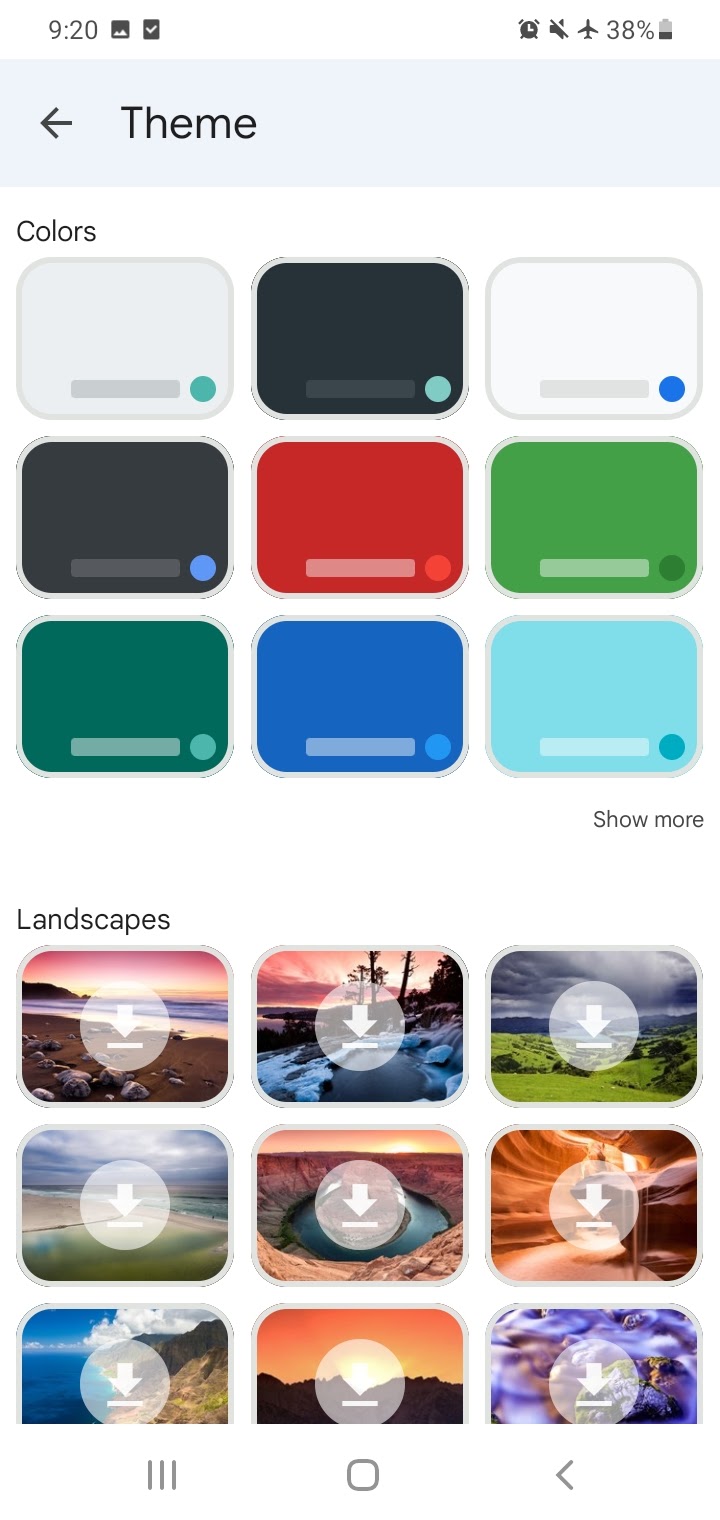Image resolution: width=720 pixels, height=1520 pixels.
Task: Pick the white theme with blue dot
Action: pos(594,338)
